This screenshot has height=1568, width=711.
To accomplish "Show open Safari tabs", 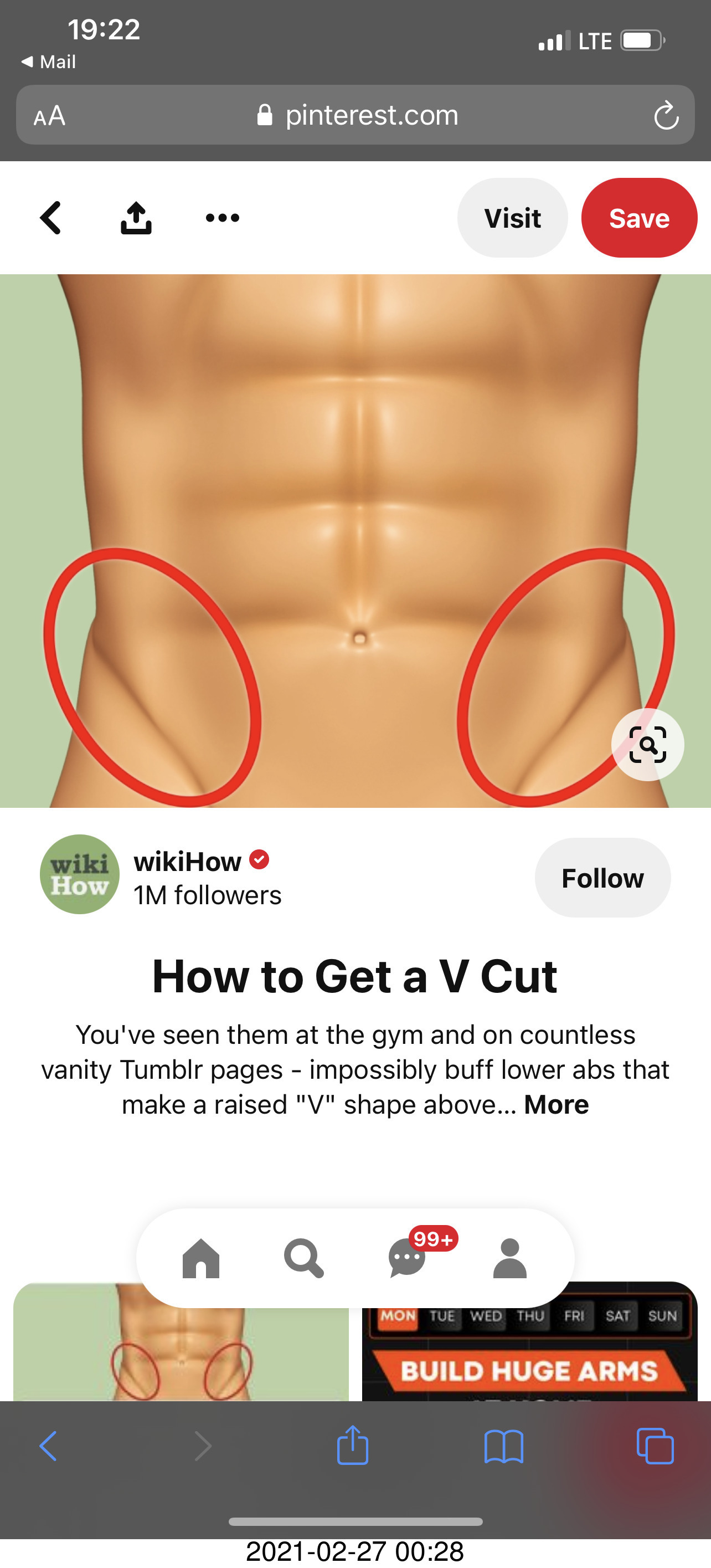I will pyautogui.click(x=655, y=1446).
